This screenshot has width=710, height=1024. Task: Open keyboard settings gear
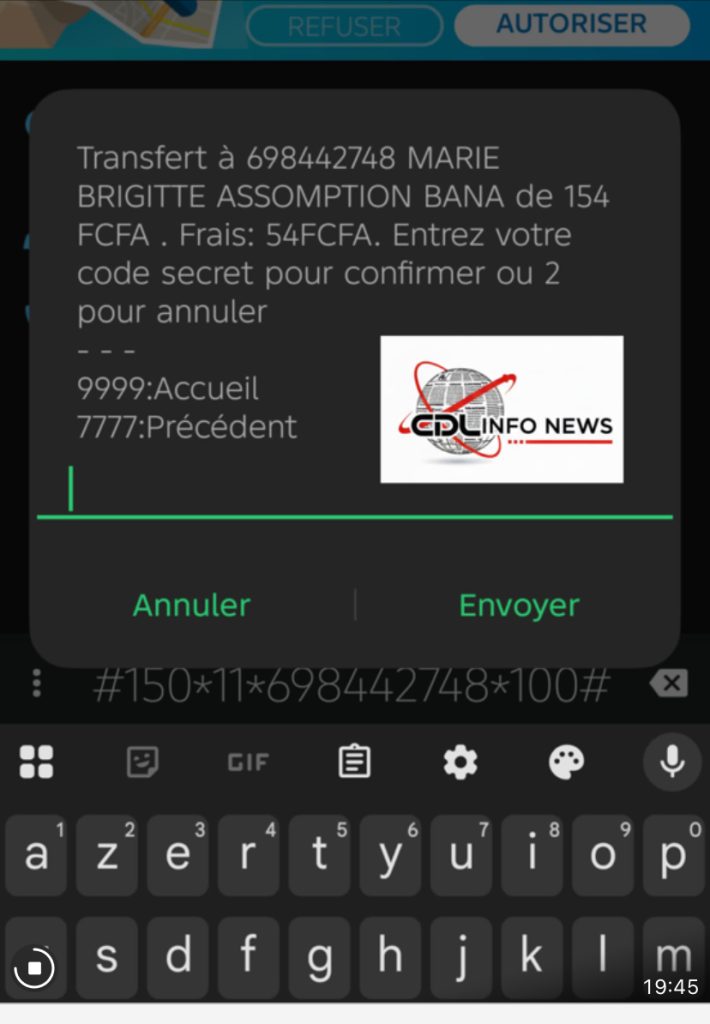pyautogui.click(x=460, y=762)
